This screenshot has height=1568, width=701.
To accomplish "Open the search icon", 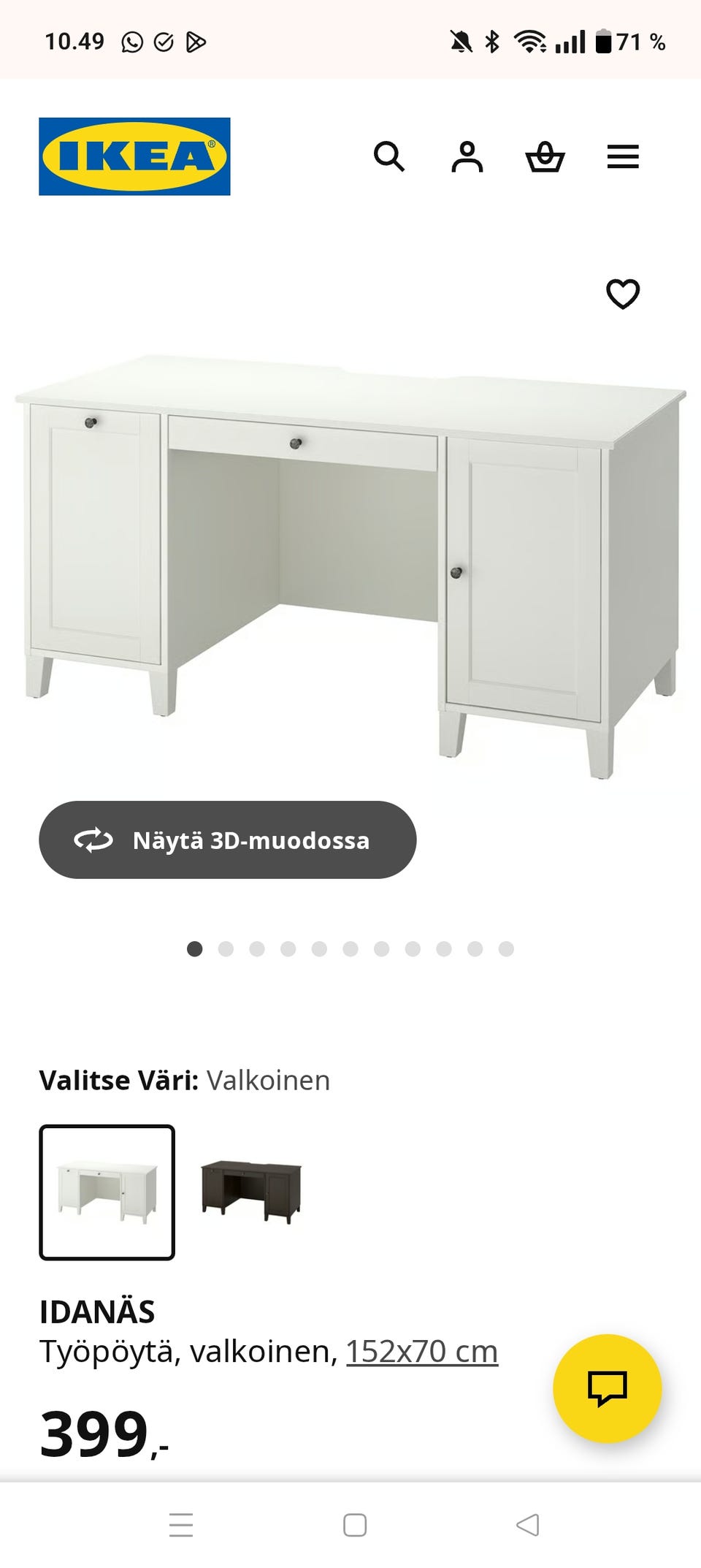I will click(x=391, y=157).
